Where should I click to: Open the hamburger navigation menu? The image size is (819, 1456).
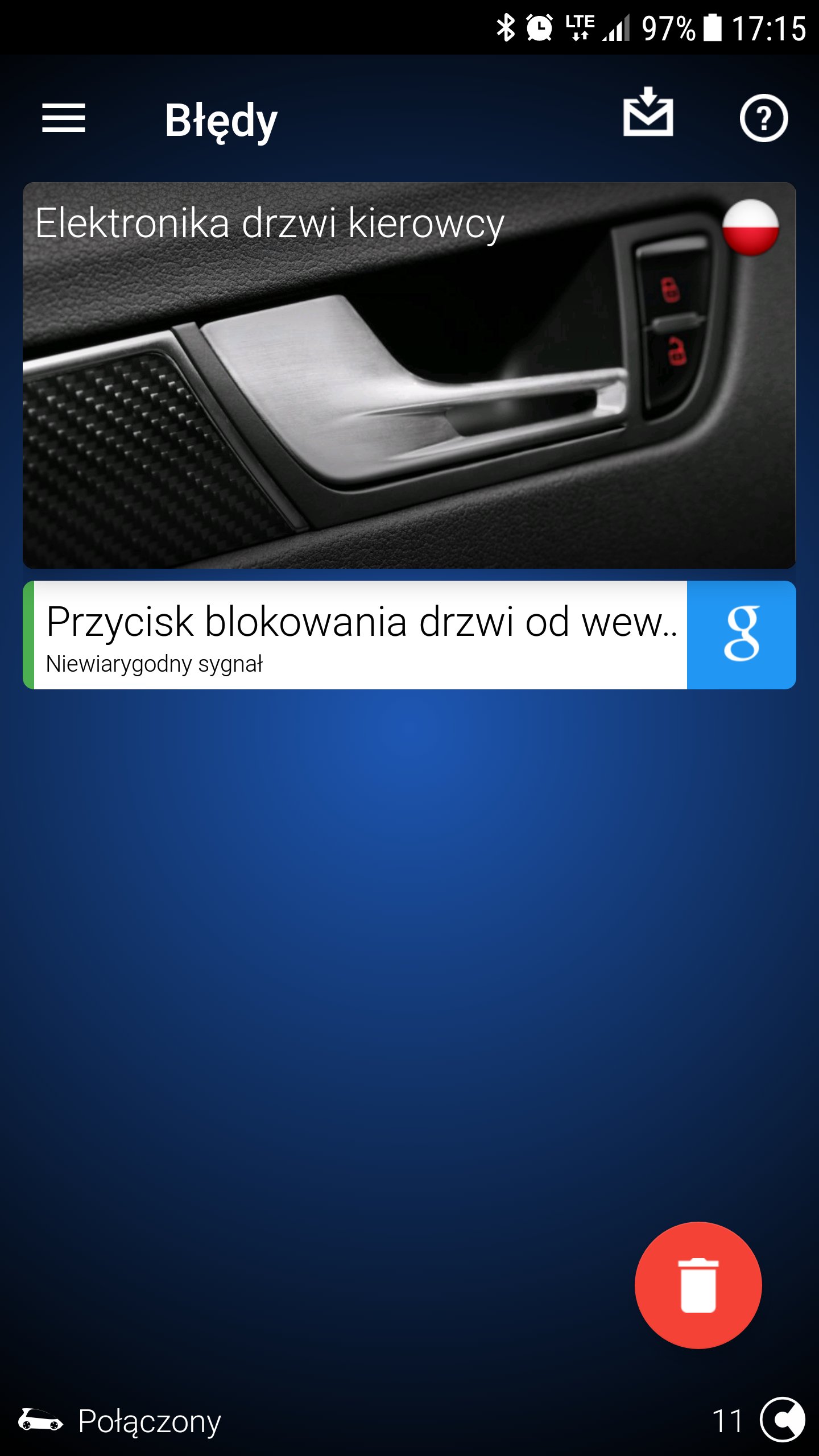point(64,118)
